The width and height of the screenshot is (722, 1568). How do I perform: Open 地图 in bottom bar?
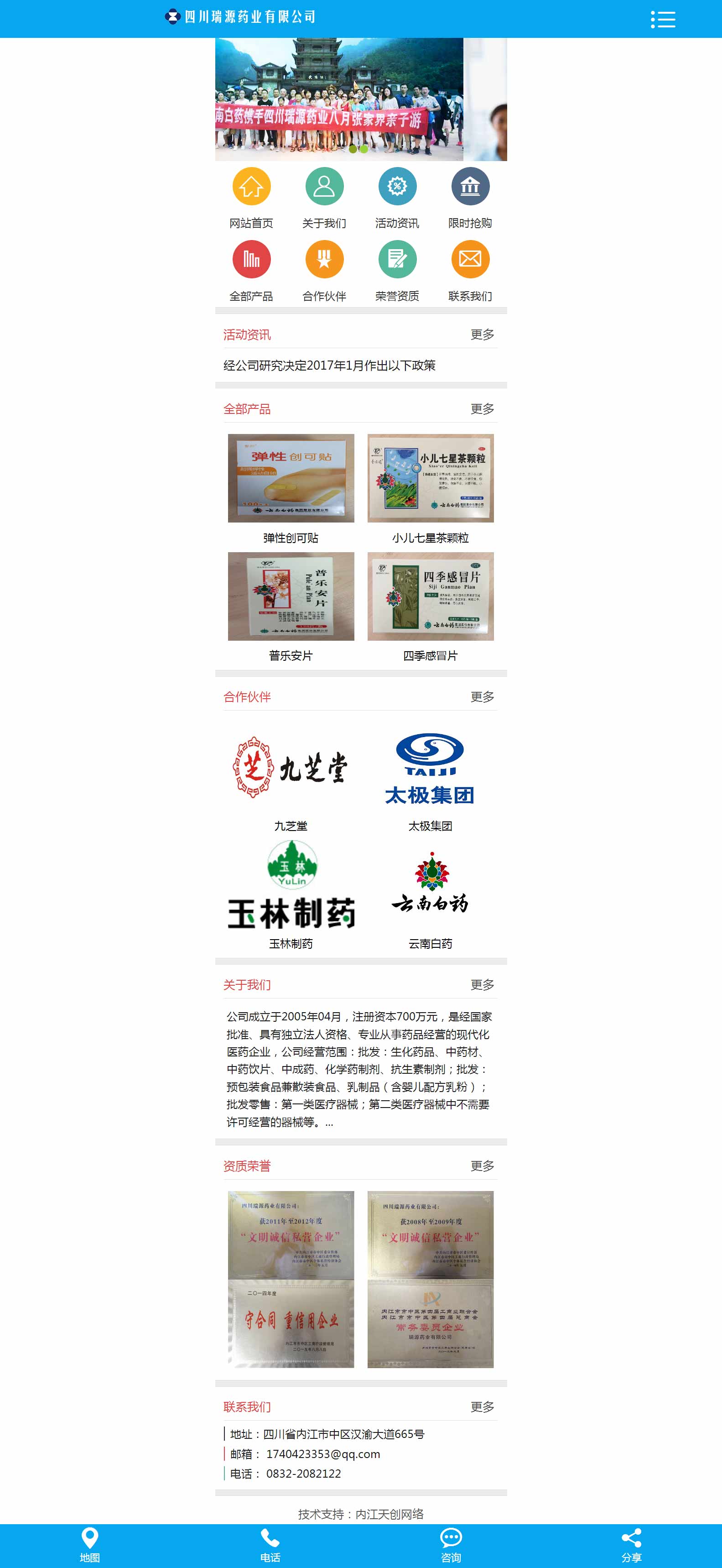coord(90,1546)
